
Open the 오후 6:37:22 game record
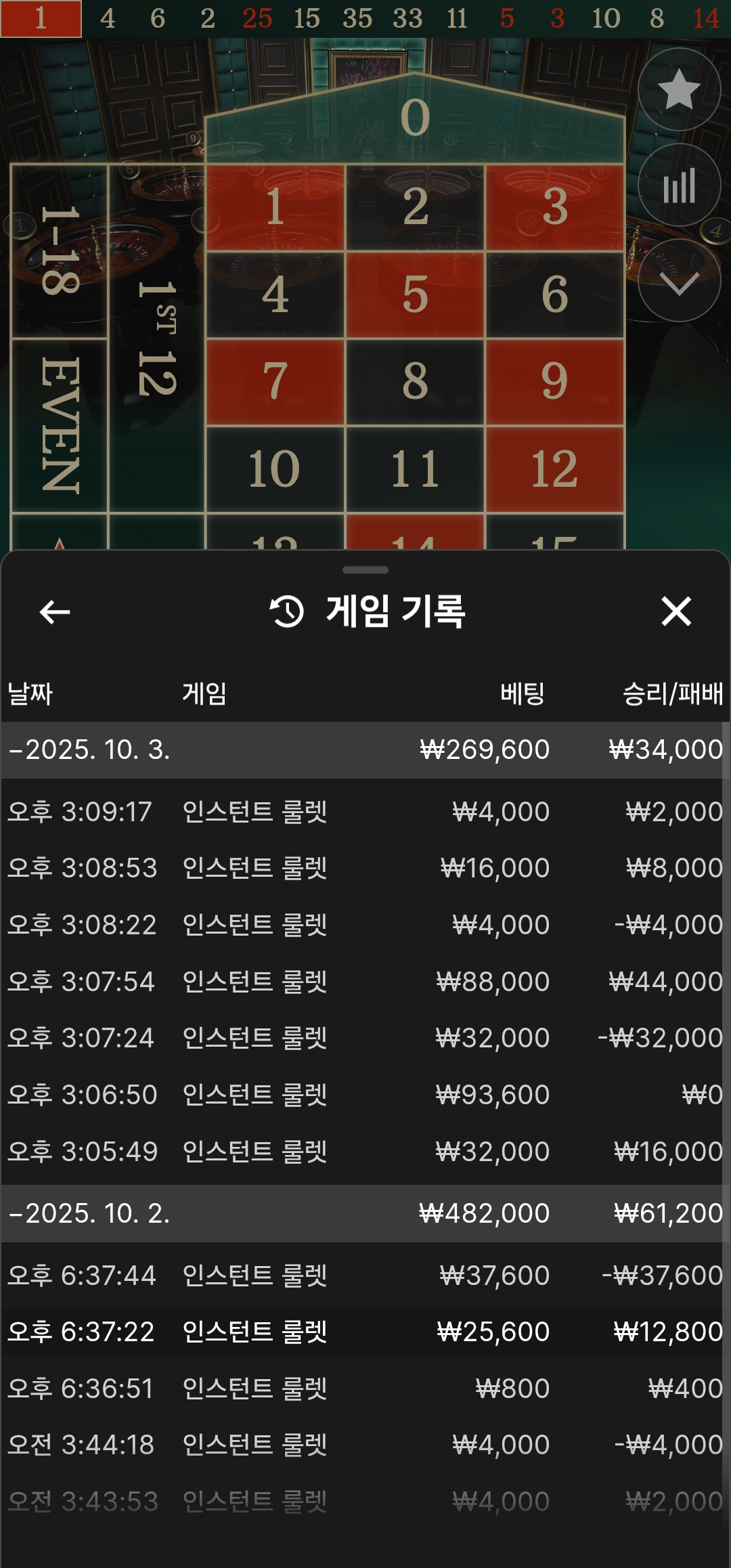pos(365,1332)
